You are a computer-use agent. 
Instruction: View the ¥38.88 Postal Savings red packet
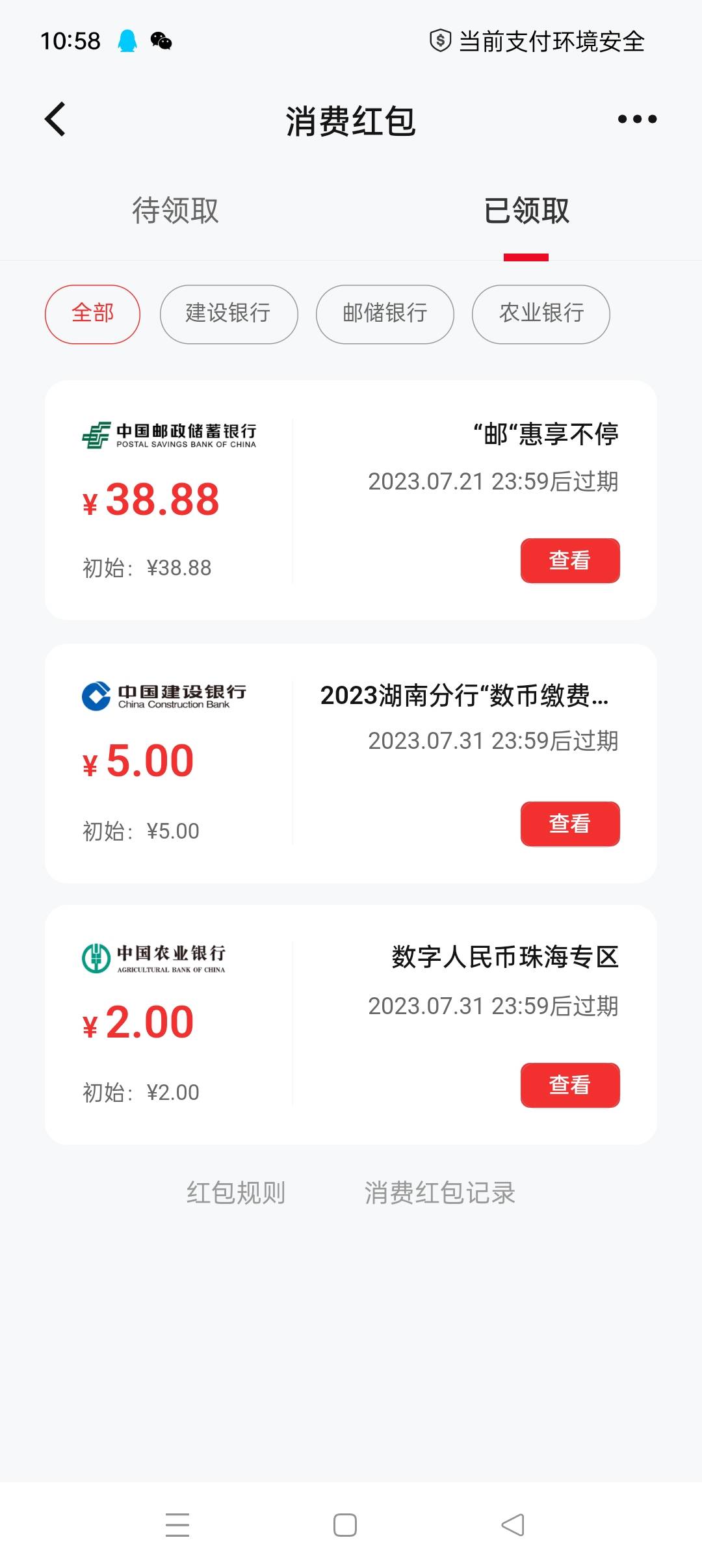pyautogui.click(x=570, y=560)
